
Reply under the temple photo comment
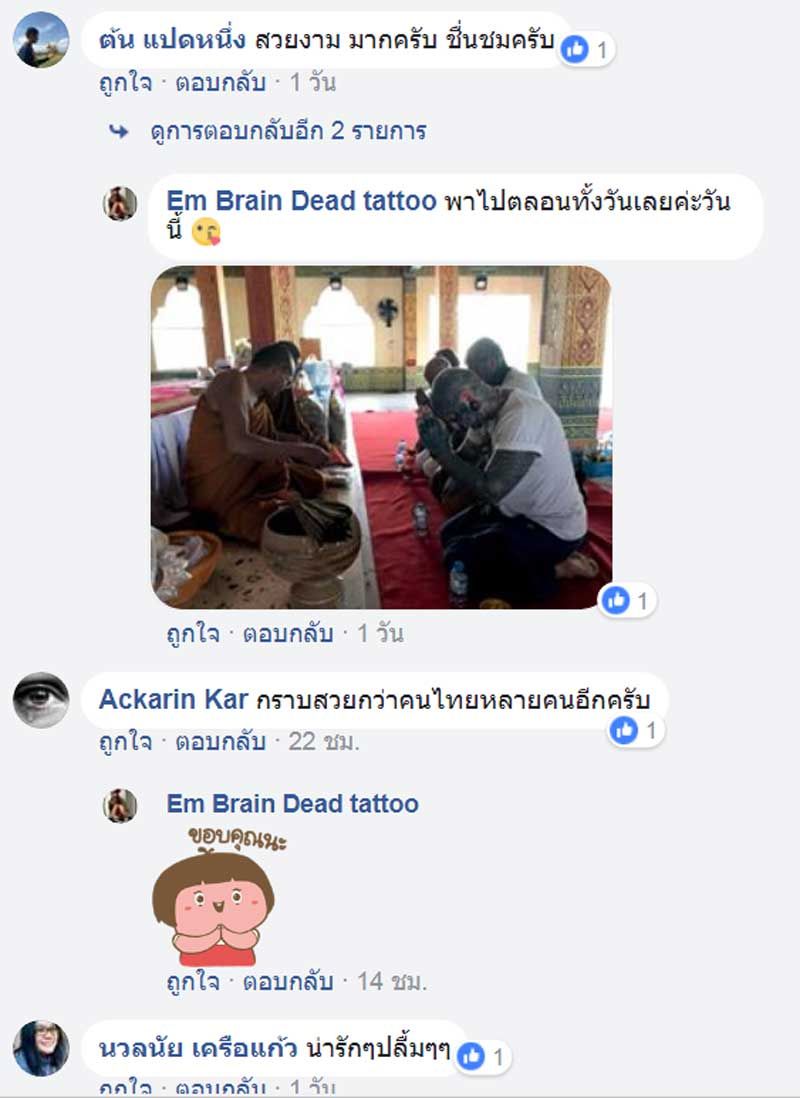click(289, 634)
